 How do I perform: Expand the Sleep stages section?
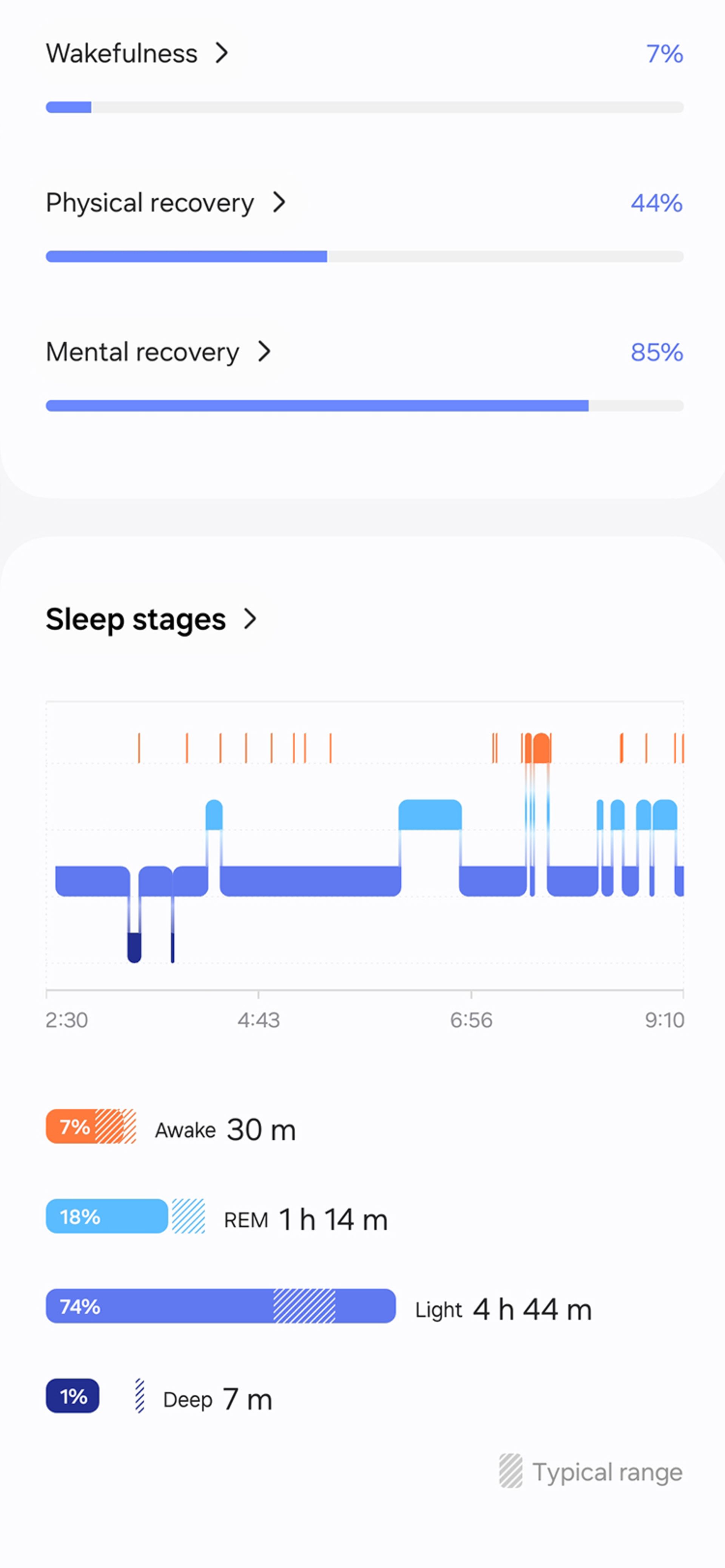pos(151,620)
